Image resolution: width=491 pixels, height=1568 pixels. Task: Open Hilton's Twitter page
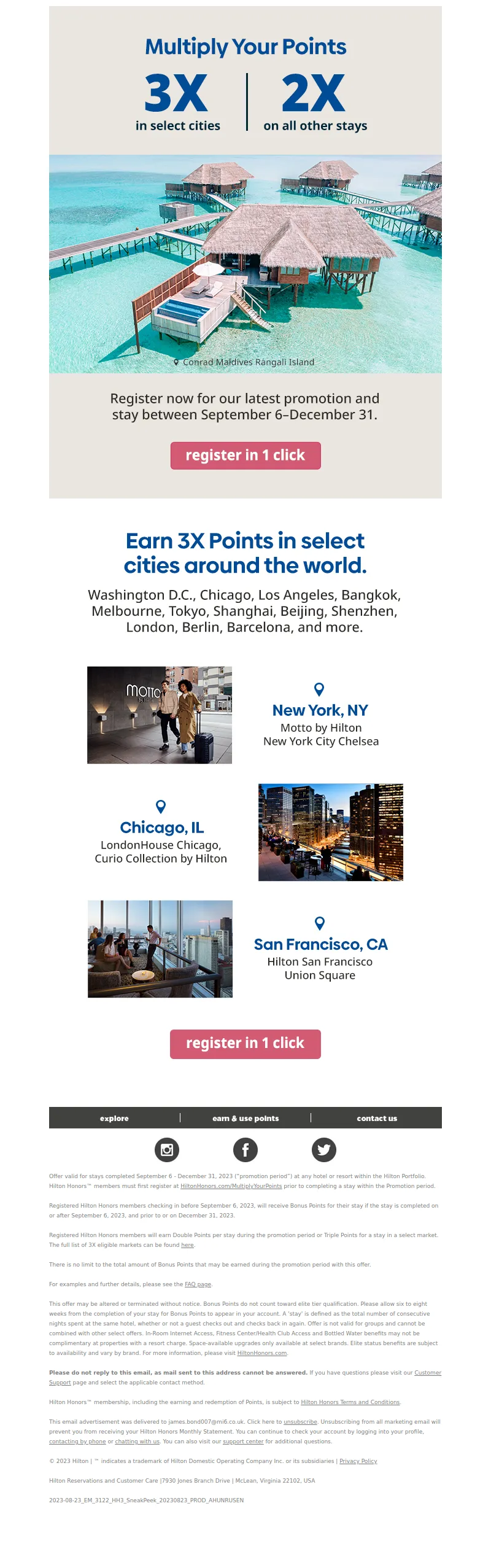click(x=324, y=1149)
